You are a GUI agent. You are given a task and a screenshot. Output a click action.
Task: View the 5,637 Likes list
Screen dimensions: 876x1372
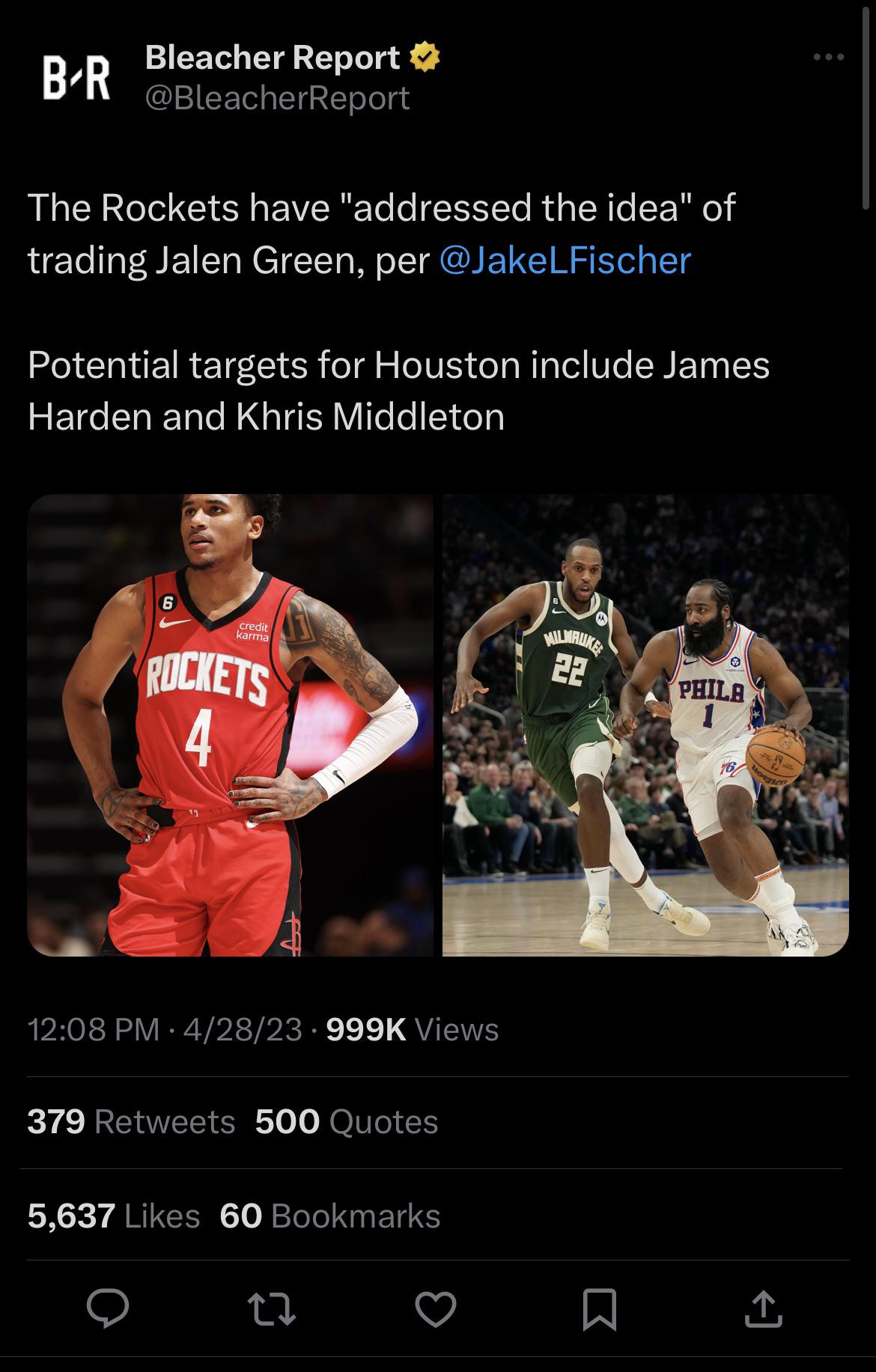[x=114, y=1216]
